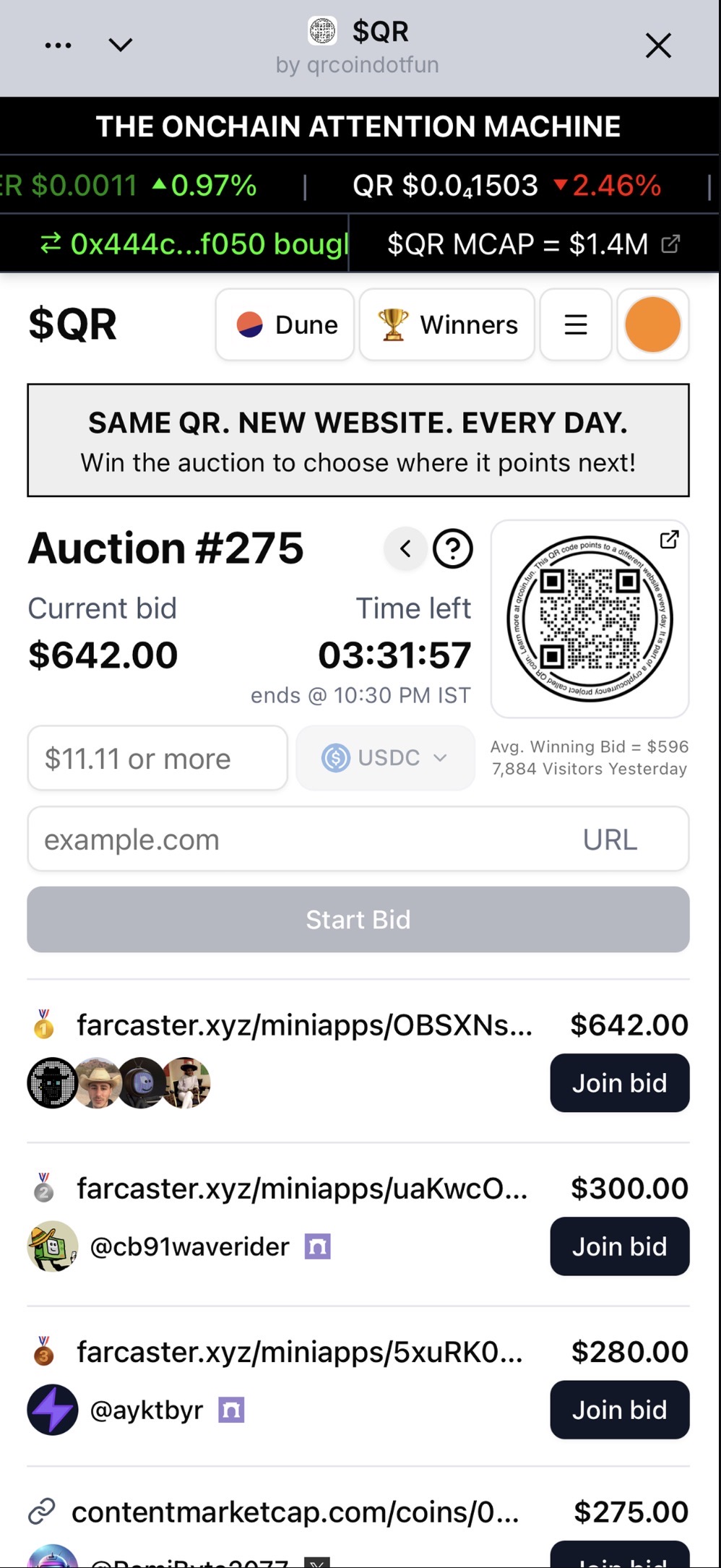721x1568 pixels.
Task: Open $QR MCAP external link
Action: [x=670, y=244]
